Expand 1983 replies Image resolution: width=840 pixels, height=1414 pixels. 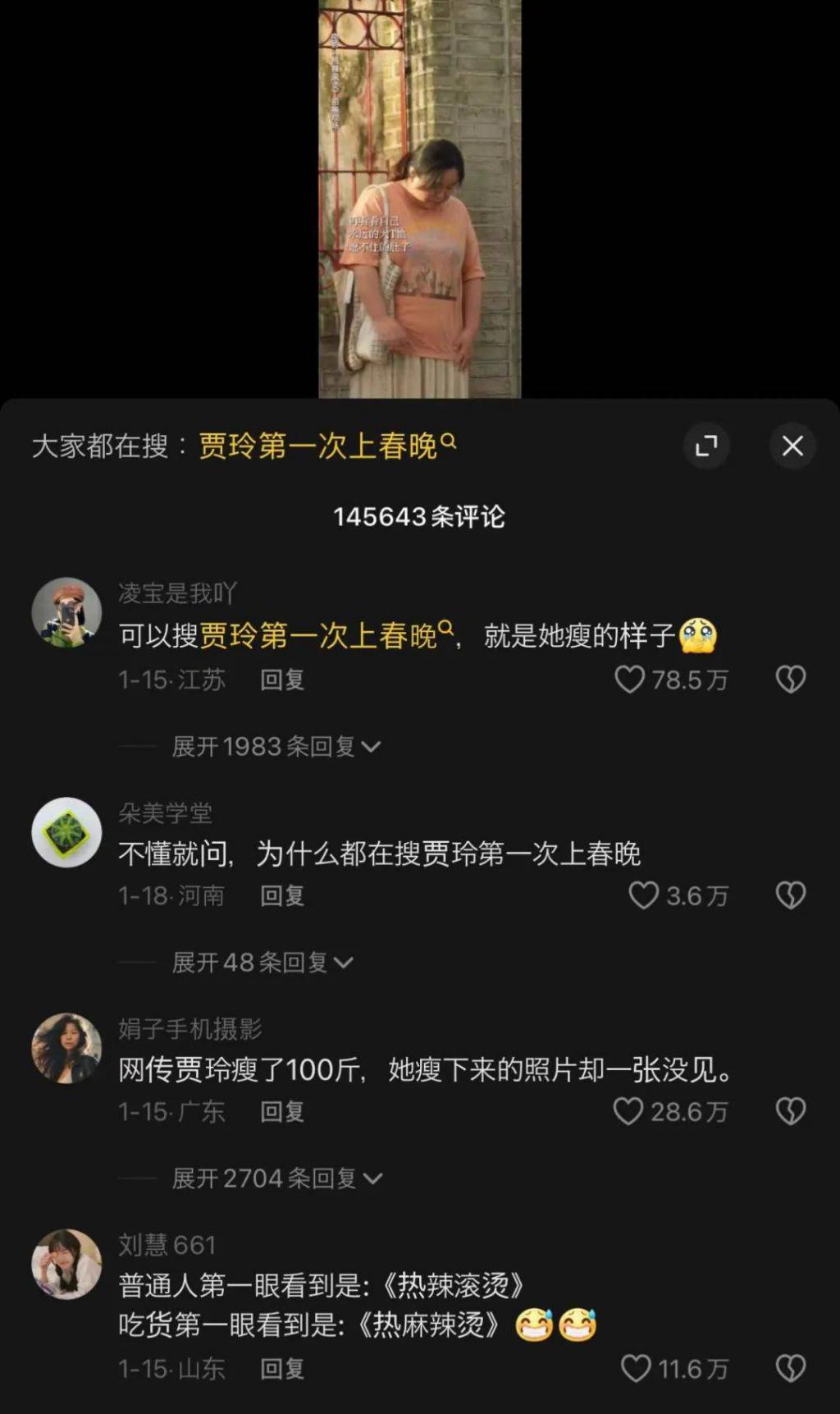276,746
